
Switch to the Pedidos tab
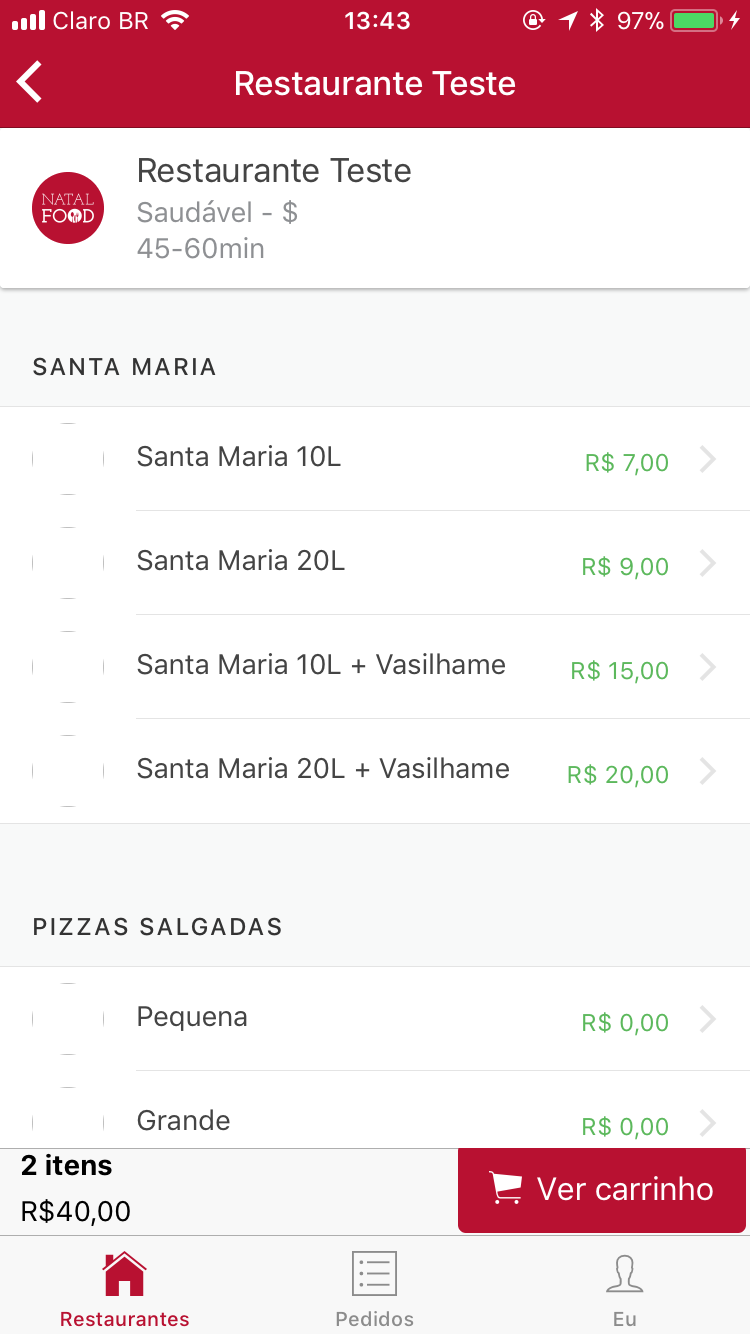[375, 1288]
